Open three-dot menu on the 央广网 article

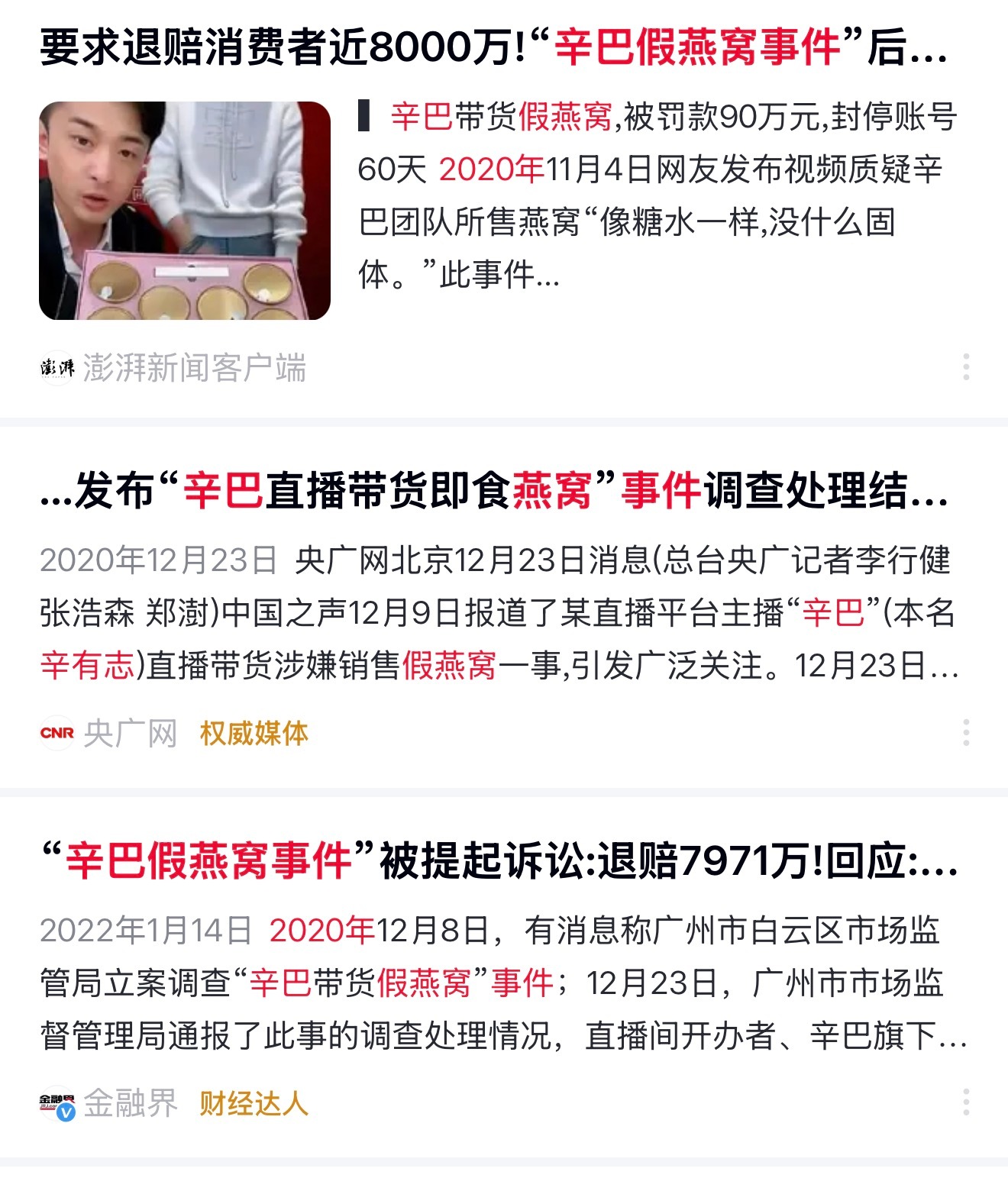click(967, 734)
